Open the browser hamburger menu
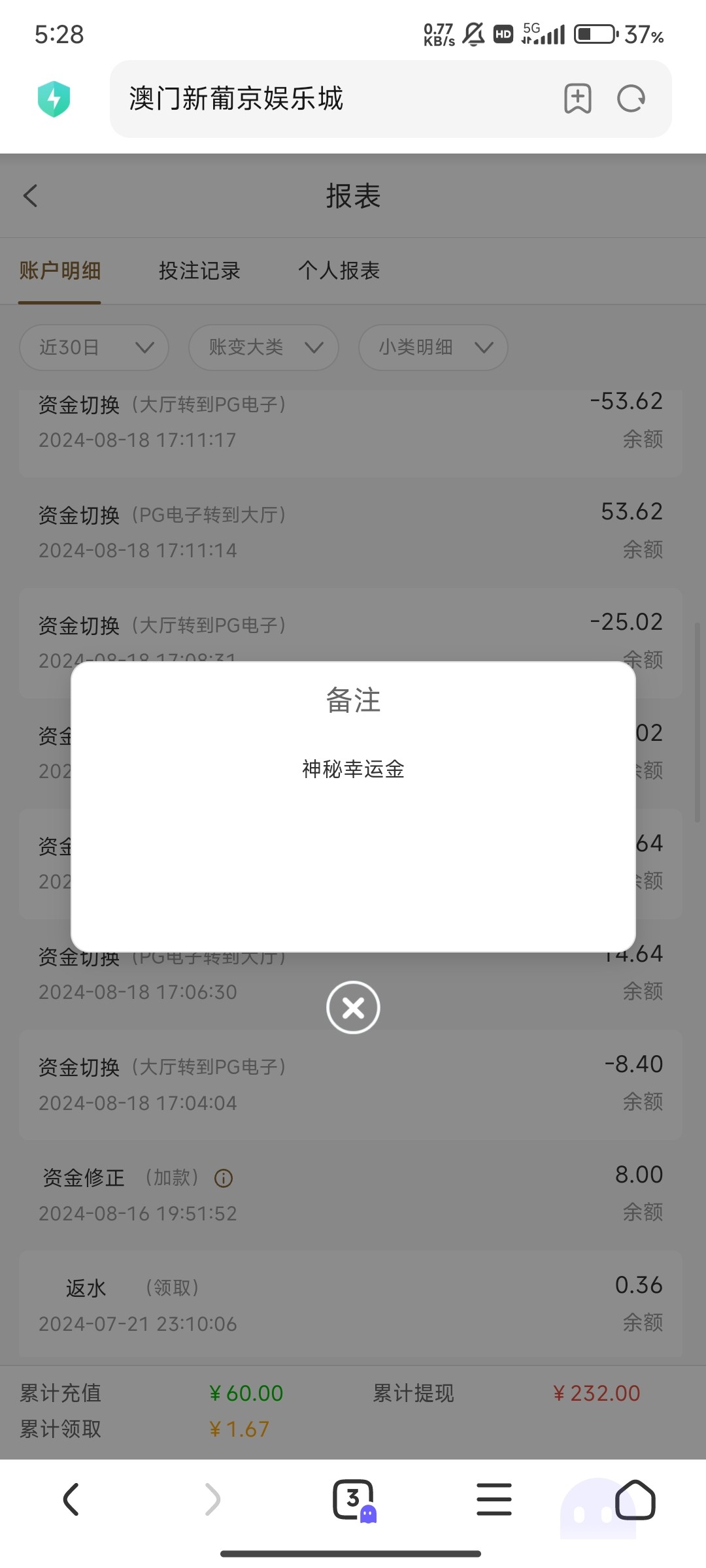The width and height of the screenshot is (706, 1568). pos(494,1499)
